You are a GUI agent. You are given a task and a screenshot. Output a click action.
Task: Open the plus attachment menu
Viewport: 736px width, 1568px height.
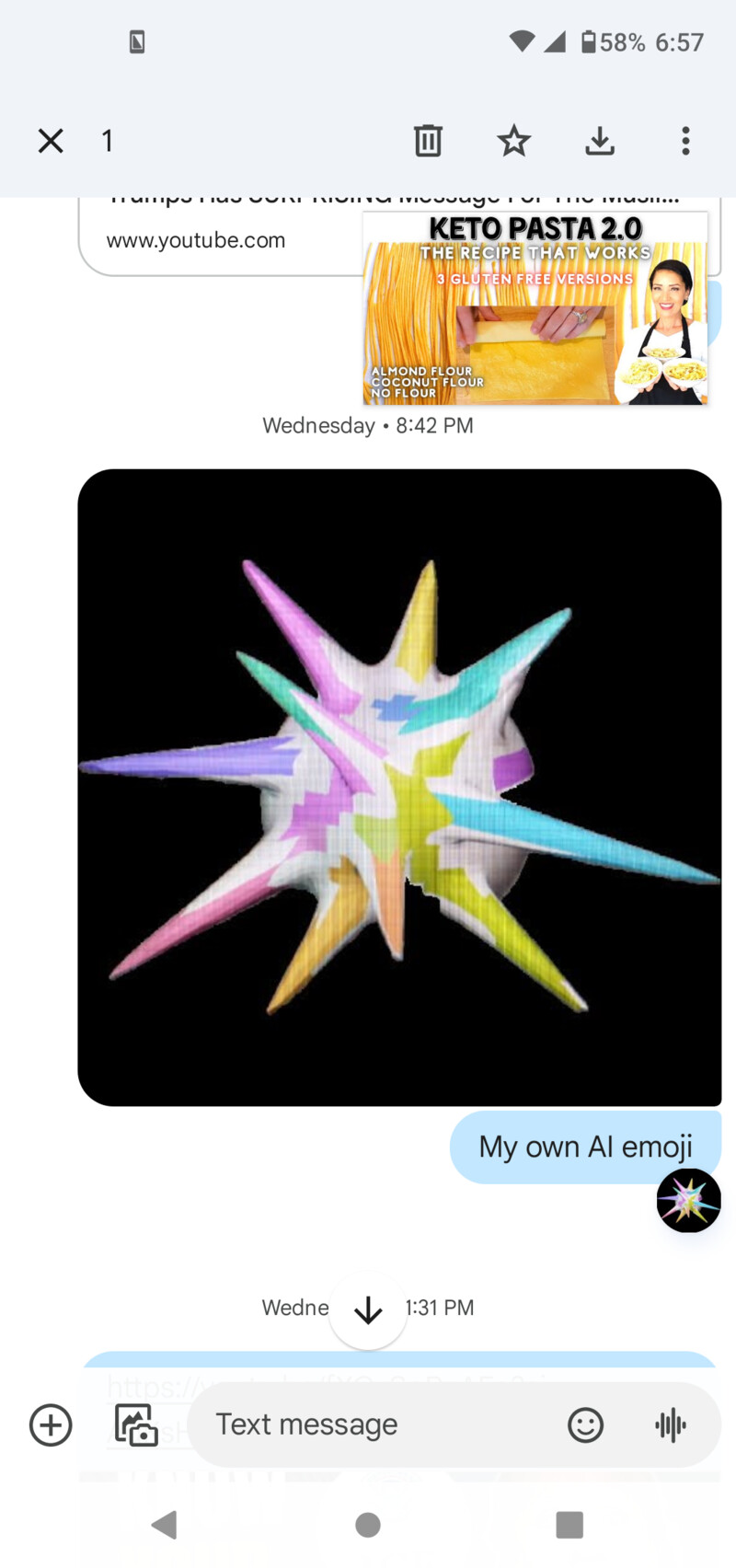[51, 1425]
